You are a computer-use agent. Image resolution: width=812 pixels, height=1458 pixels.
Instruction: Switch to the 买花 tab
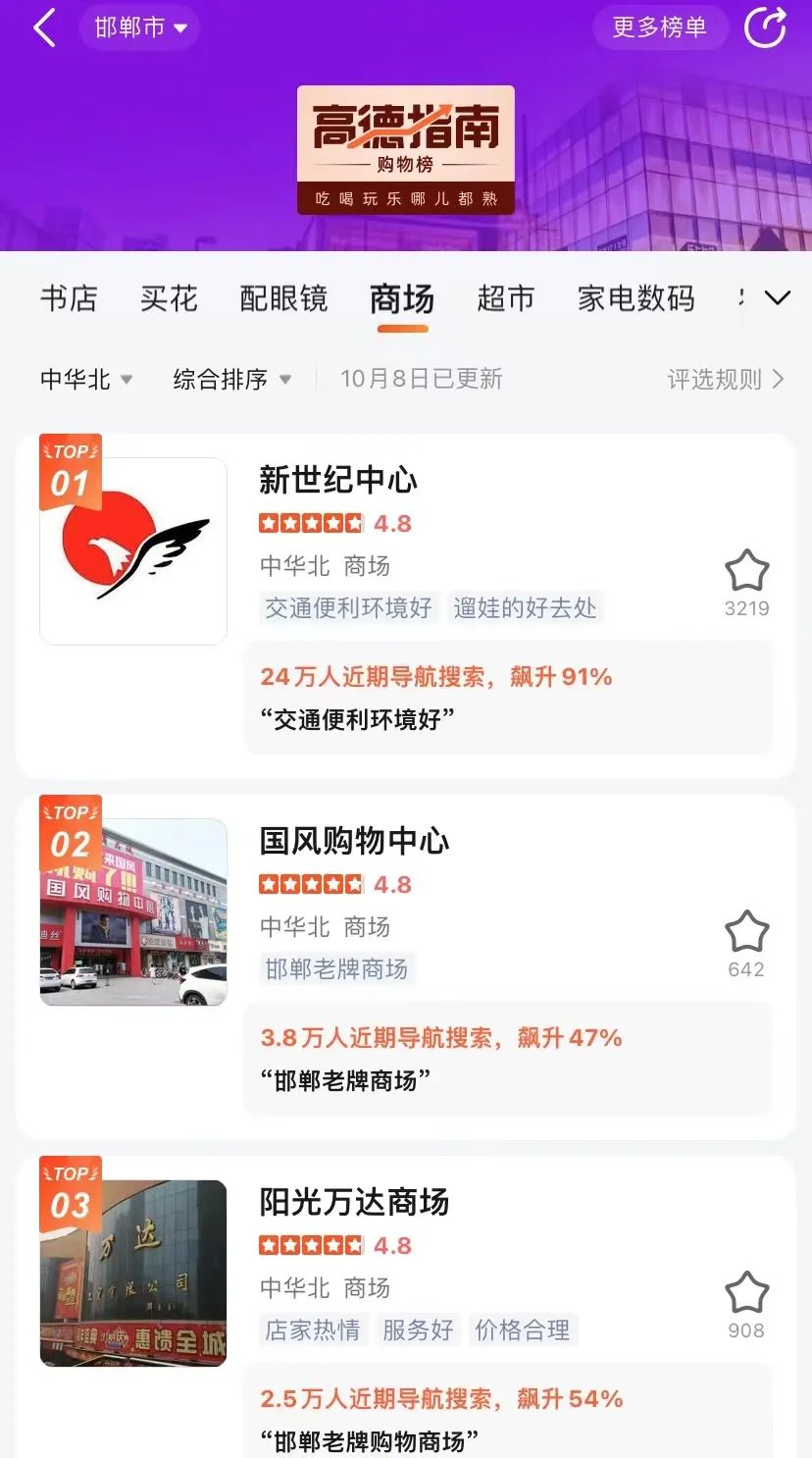[169, 298]
